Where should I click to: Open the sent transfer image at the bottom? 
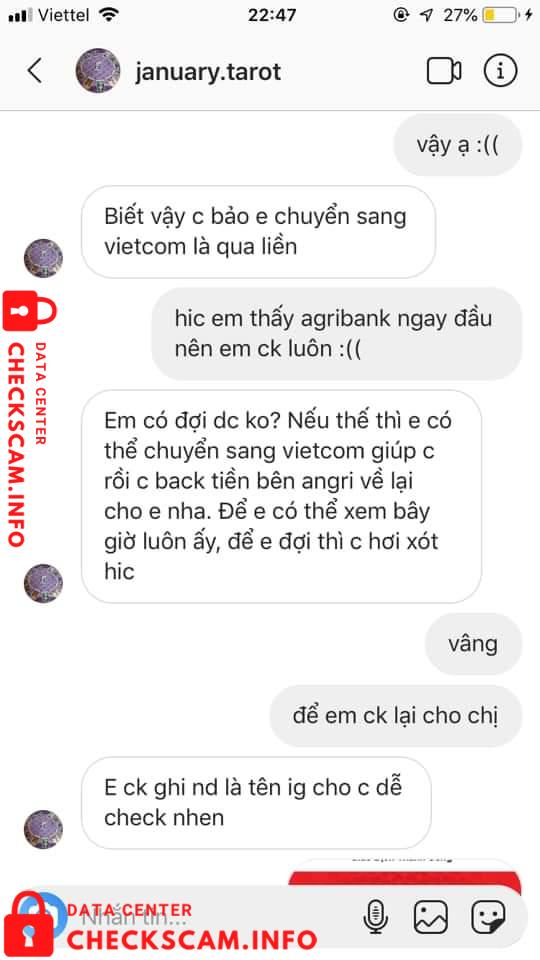(x=405, y=872)
